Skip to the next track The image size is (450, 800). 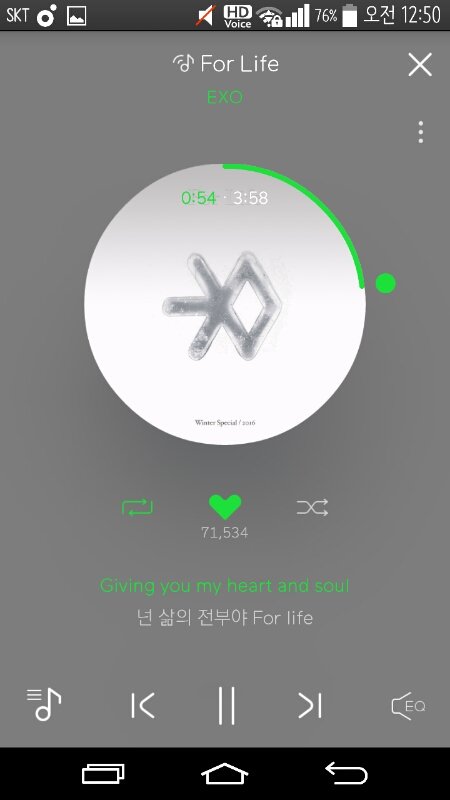310,706
